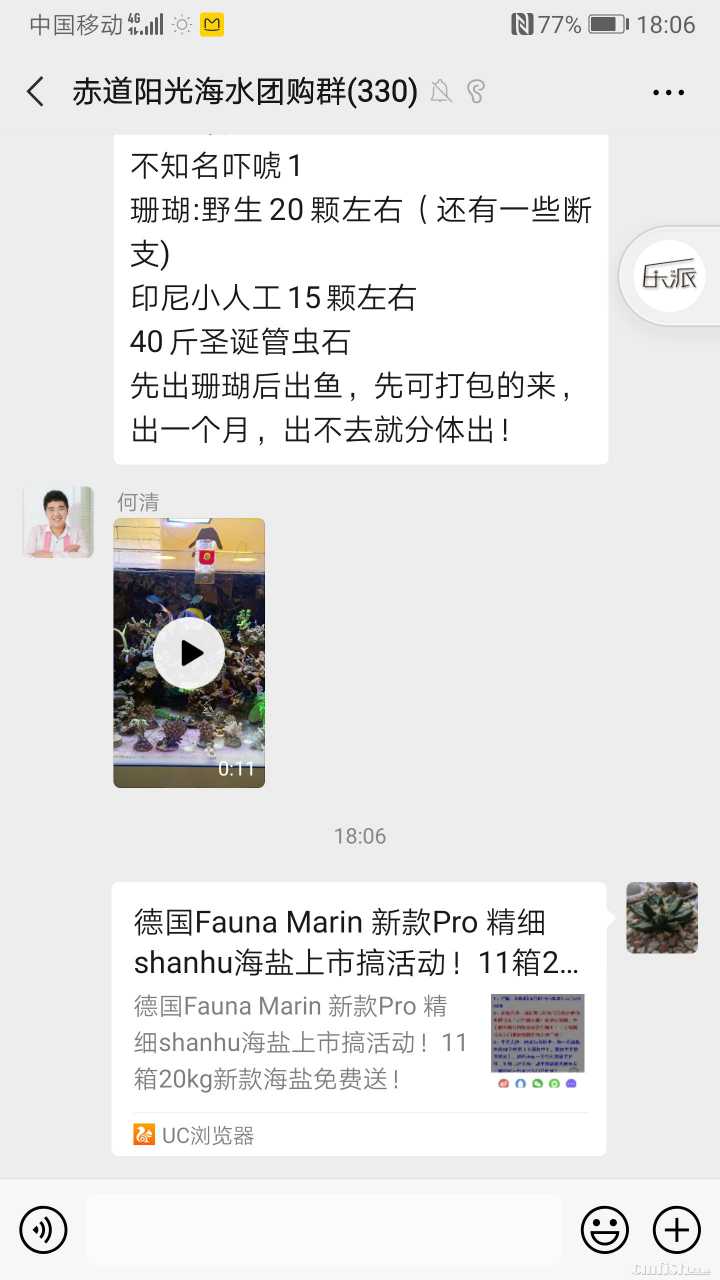Go back from the group chat

36,92
